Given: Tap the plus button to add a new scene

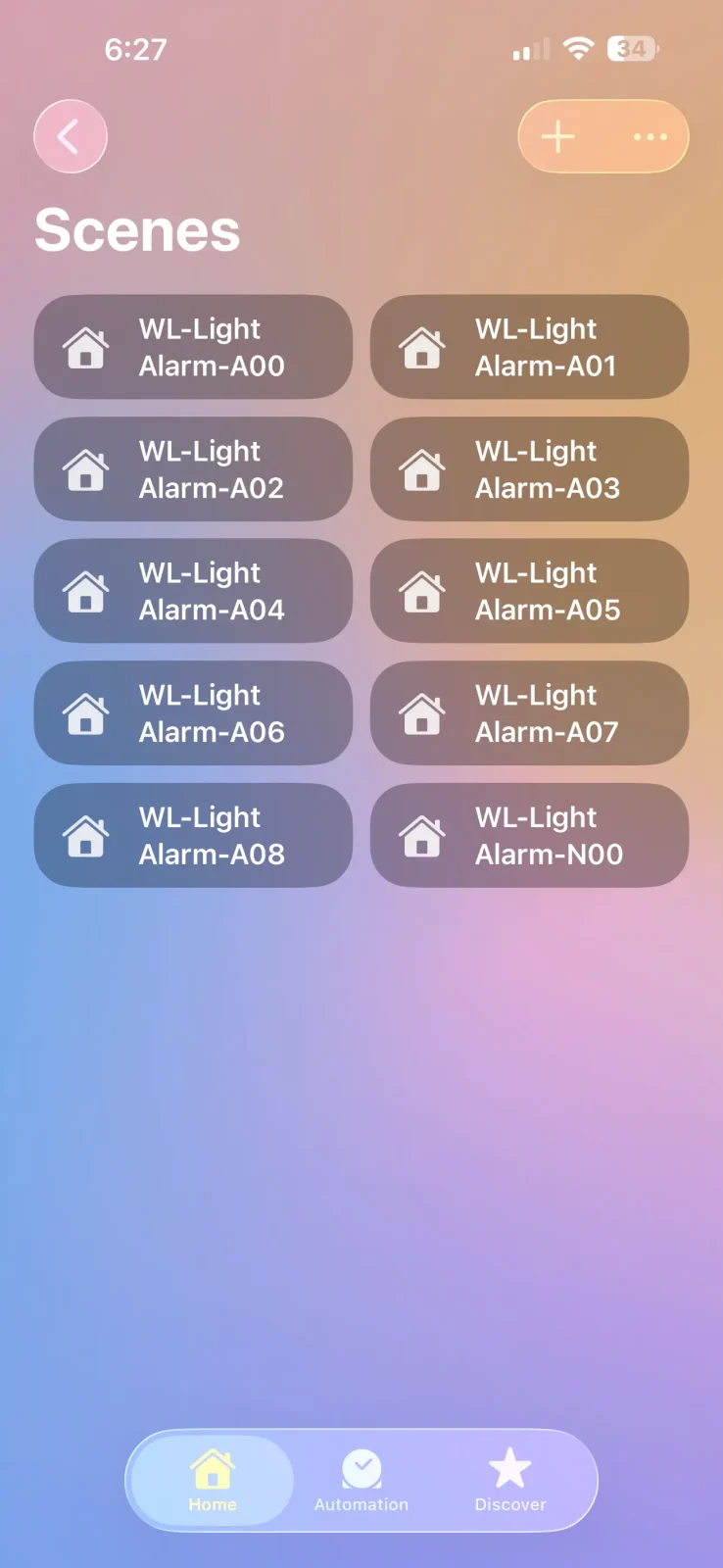Looking at the screenshot, I should pos(557,136).
